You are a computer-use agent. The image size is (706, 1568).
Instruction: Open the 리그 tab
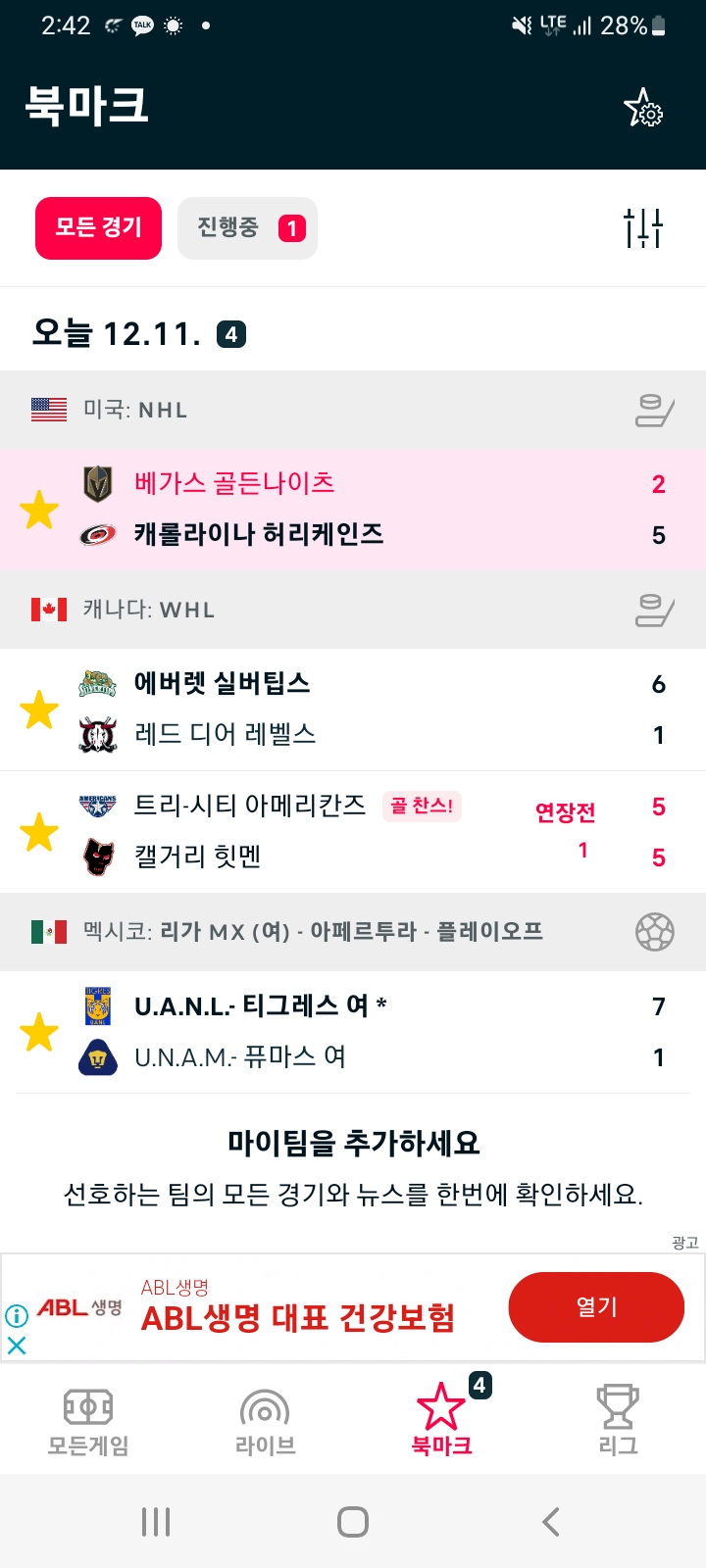(x=618, y=1420)
